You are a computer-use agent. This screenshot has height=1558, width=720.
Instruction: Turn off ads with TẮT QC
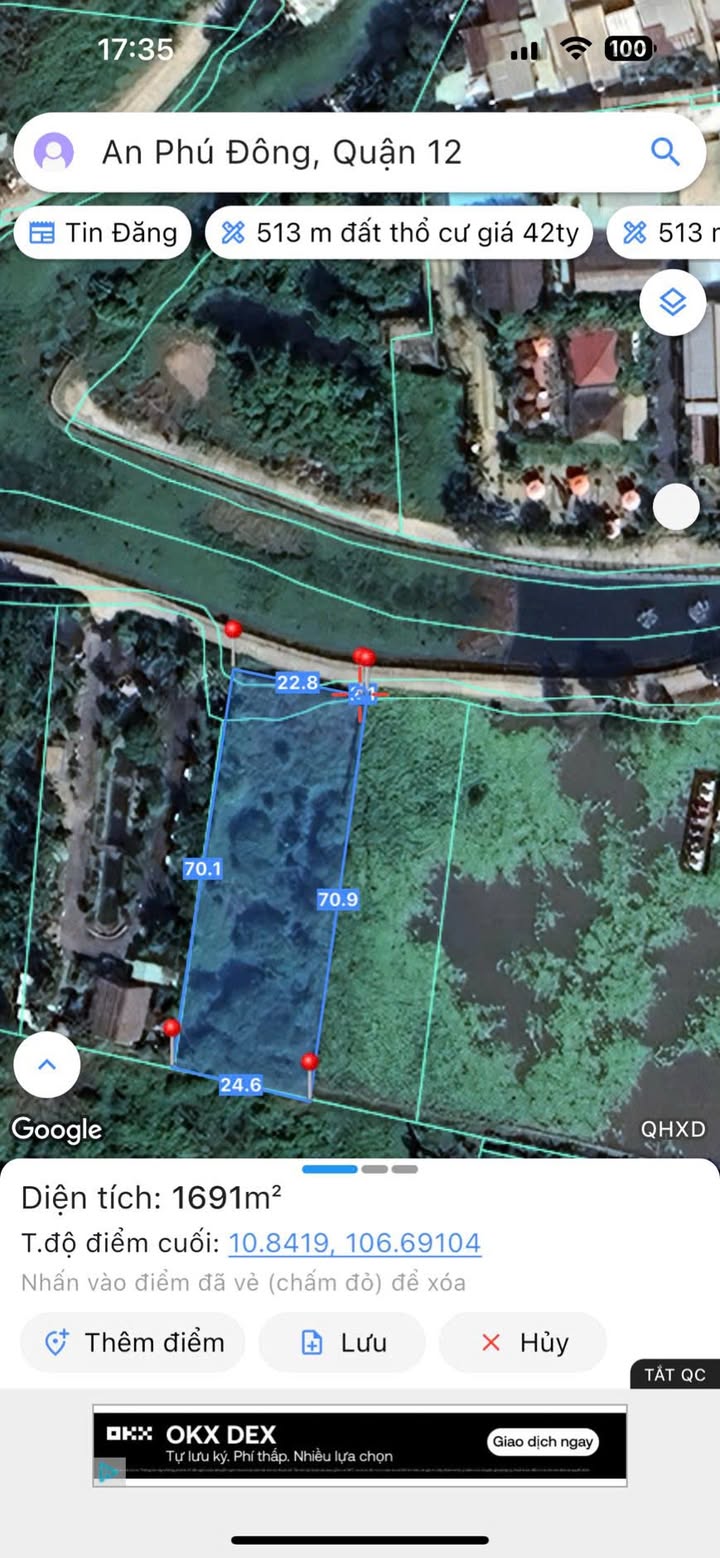pyautogui.click(x=674, y=1374)
